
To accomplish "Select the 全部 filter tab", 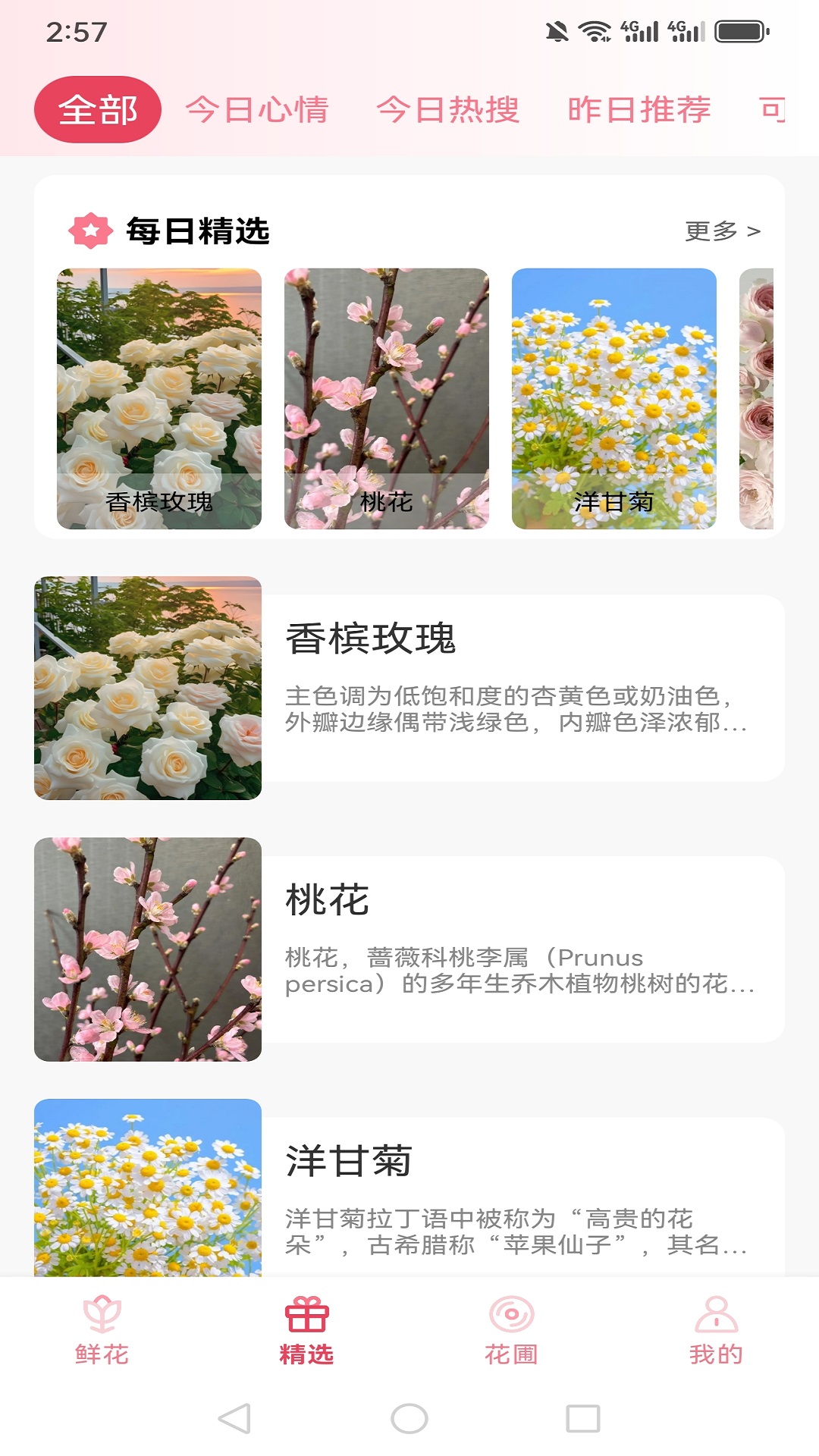I will click(99, 109).
